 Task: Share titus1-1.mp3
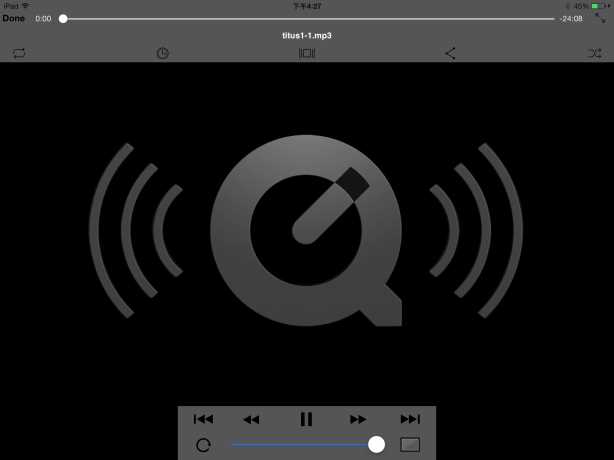[450, 53]
